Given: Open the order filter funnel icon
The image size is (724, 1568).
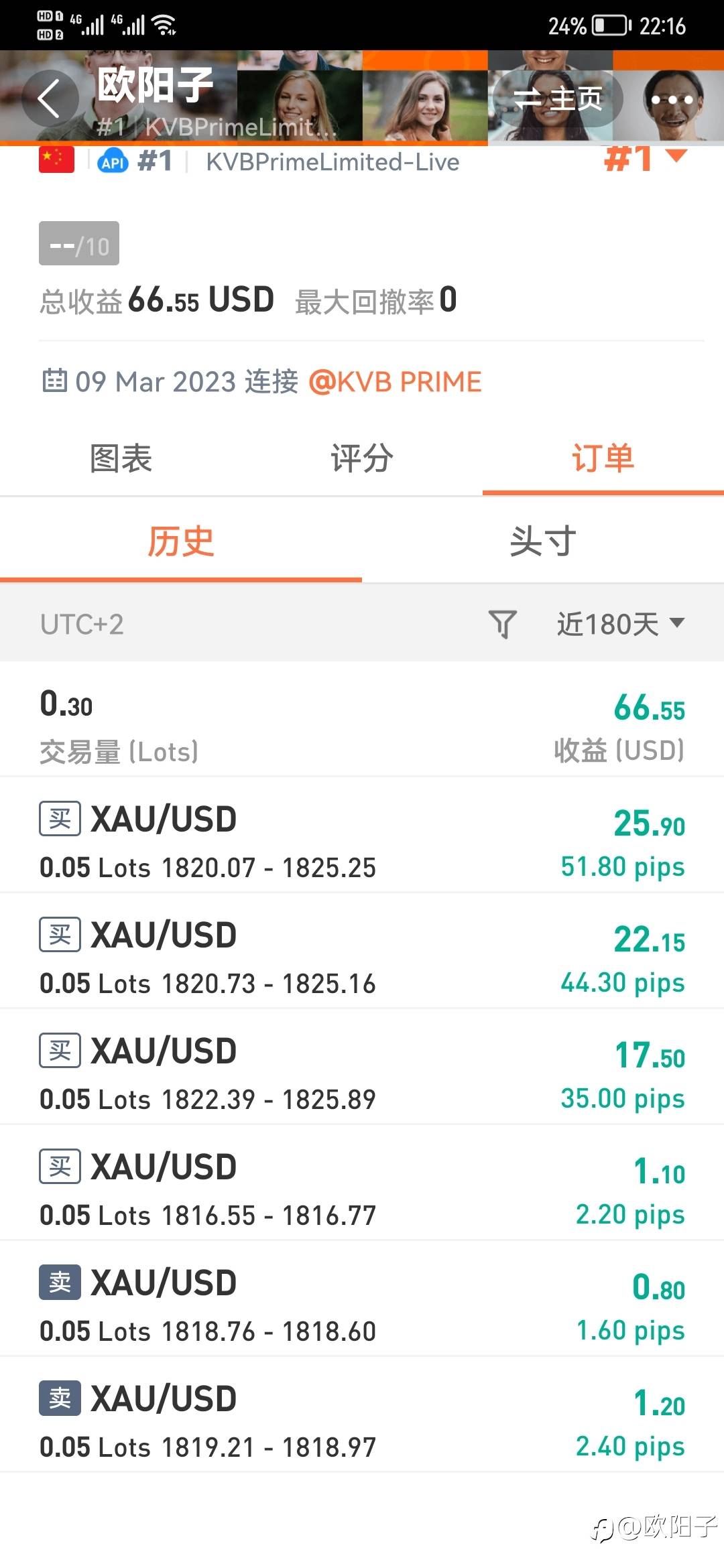Looking at the screenshot, I should (502, 624).
